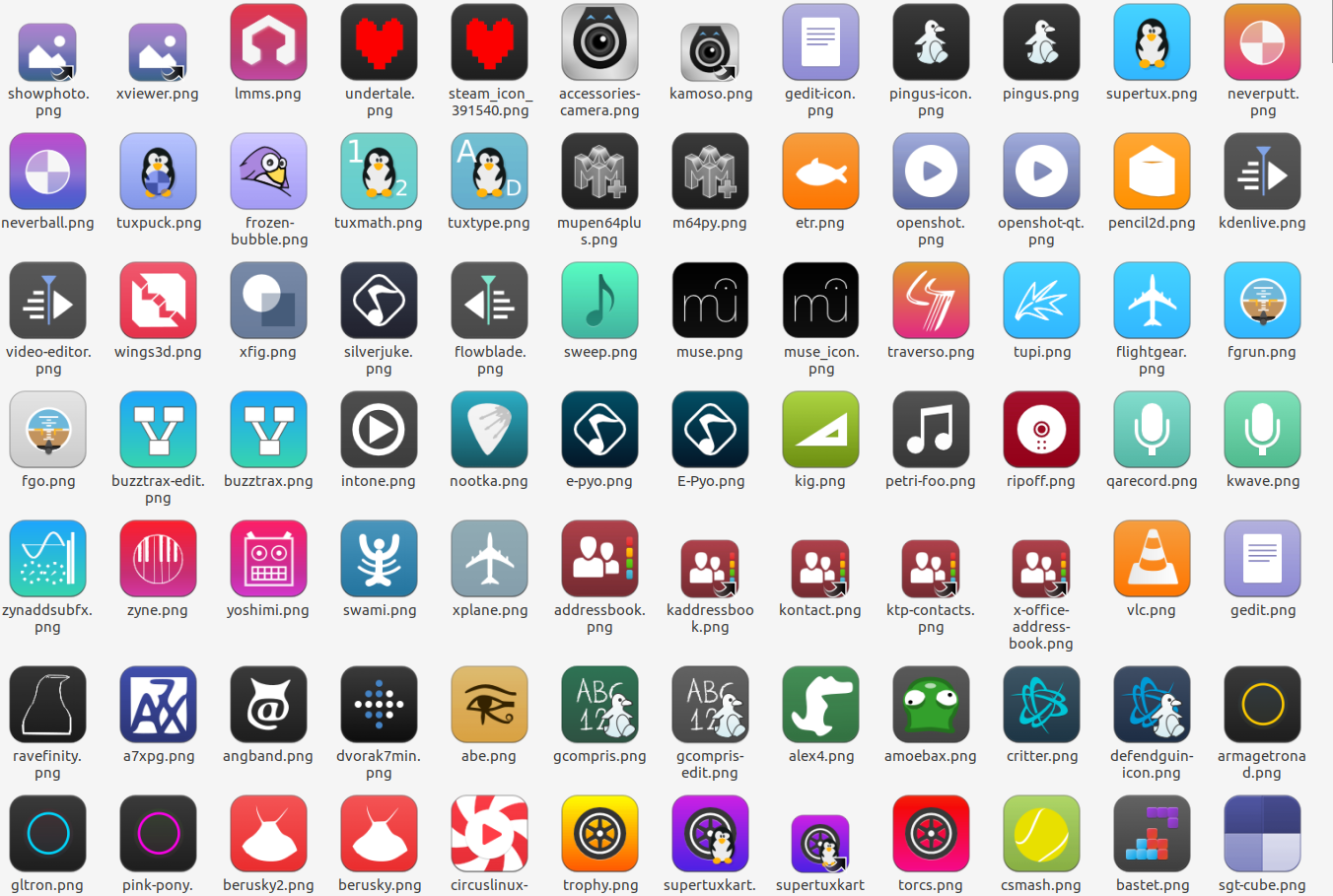Select the etr.png fish icon file
Screen dimensions: 1333x896
click(x=820, y=172)
